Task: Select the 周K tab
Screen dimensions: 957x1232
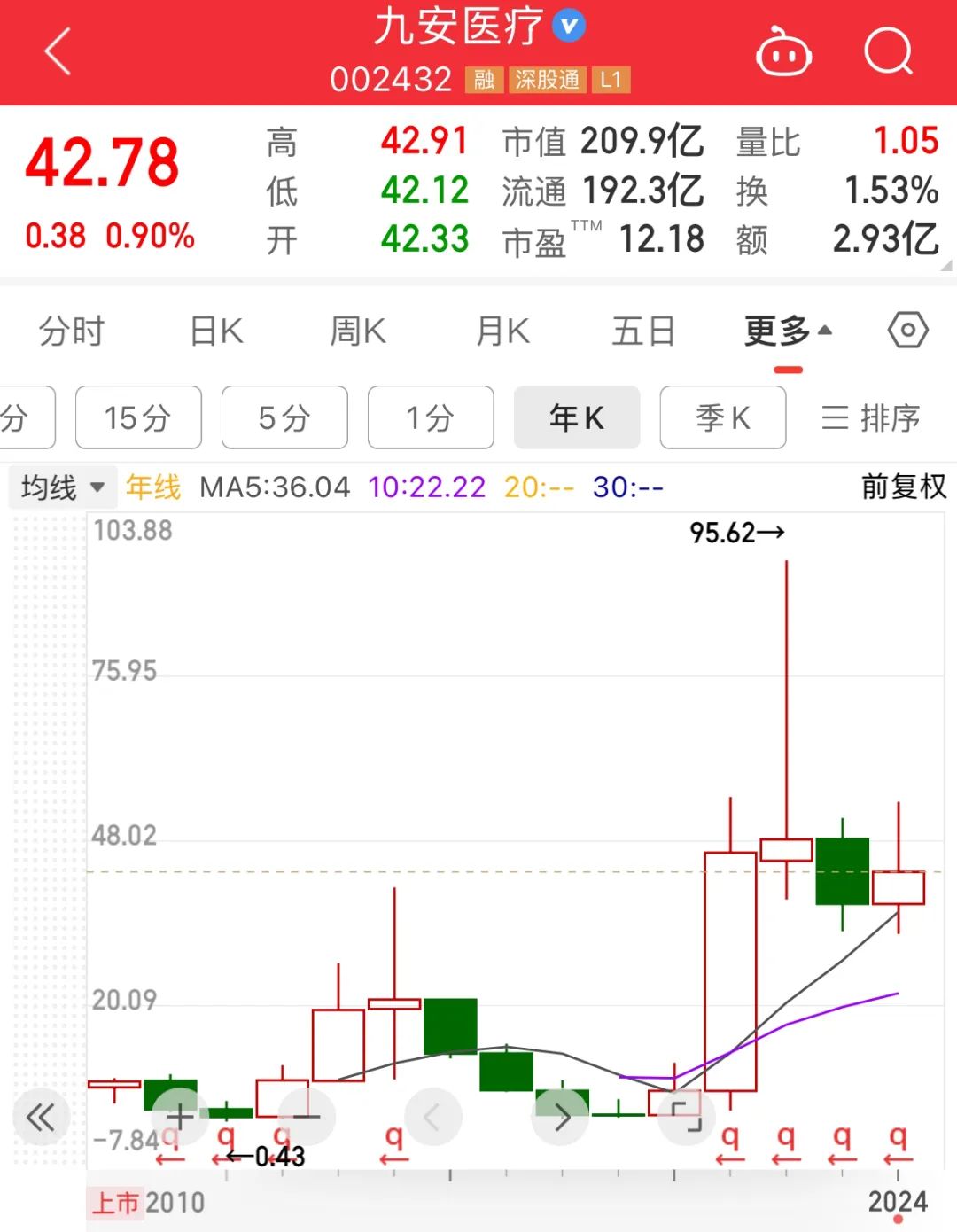Action: [358, 331]
